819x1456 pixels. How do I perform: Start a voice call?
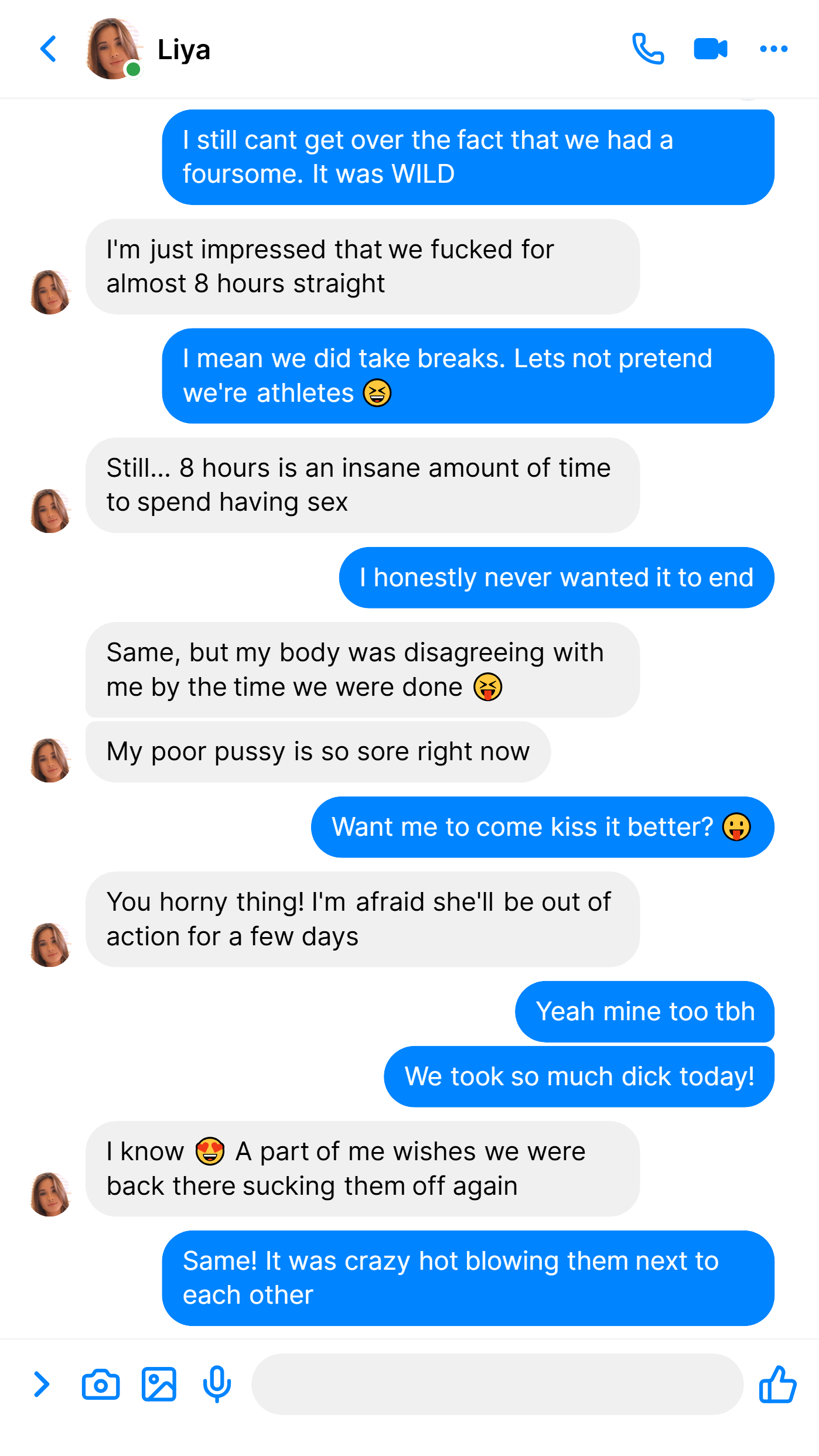coord(648,49)
